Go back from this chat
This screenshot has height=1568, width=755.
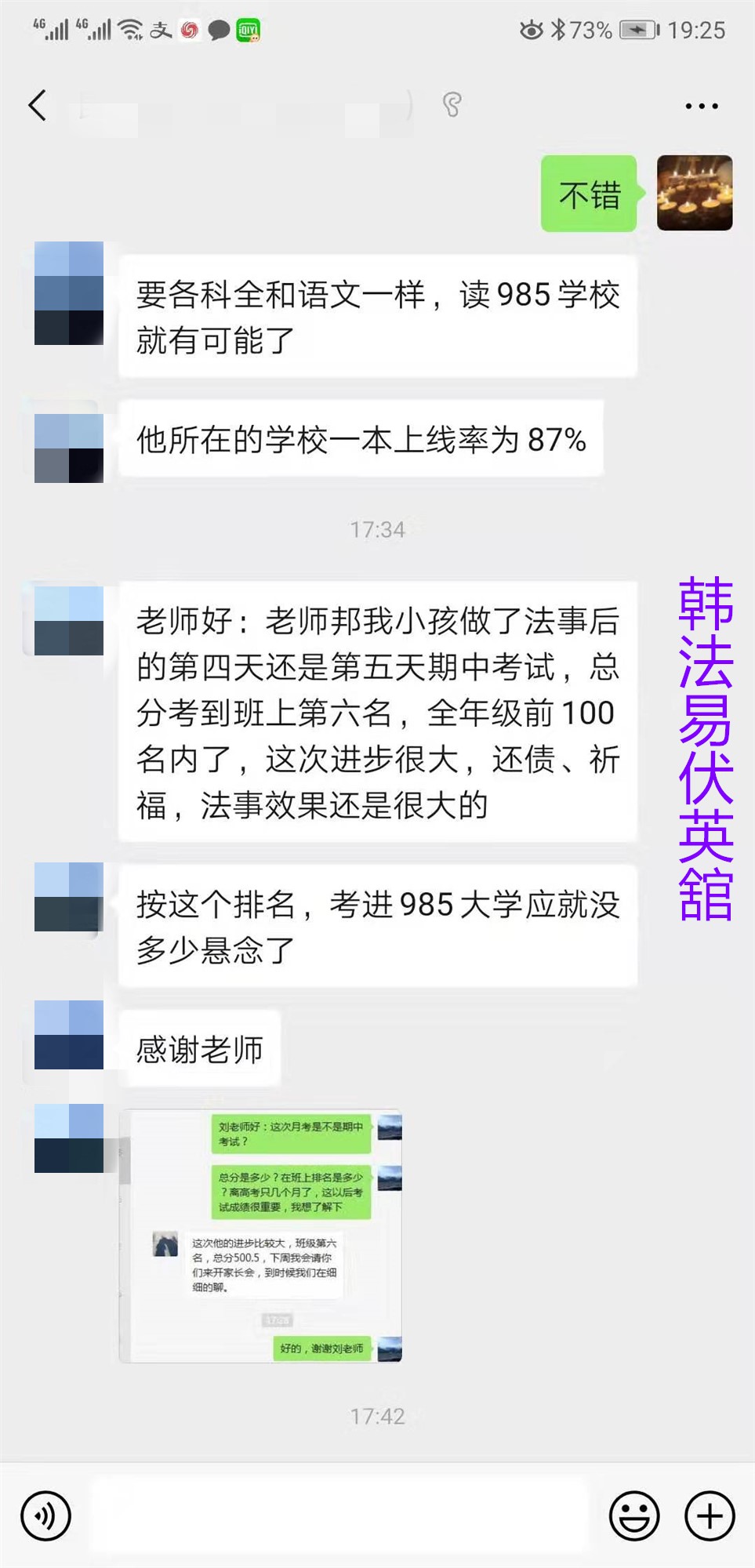click(x=38, y=106)
